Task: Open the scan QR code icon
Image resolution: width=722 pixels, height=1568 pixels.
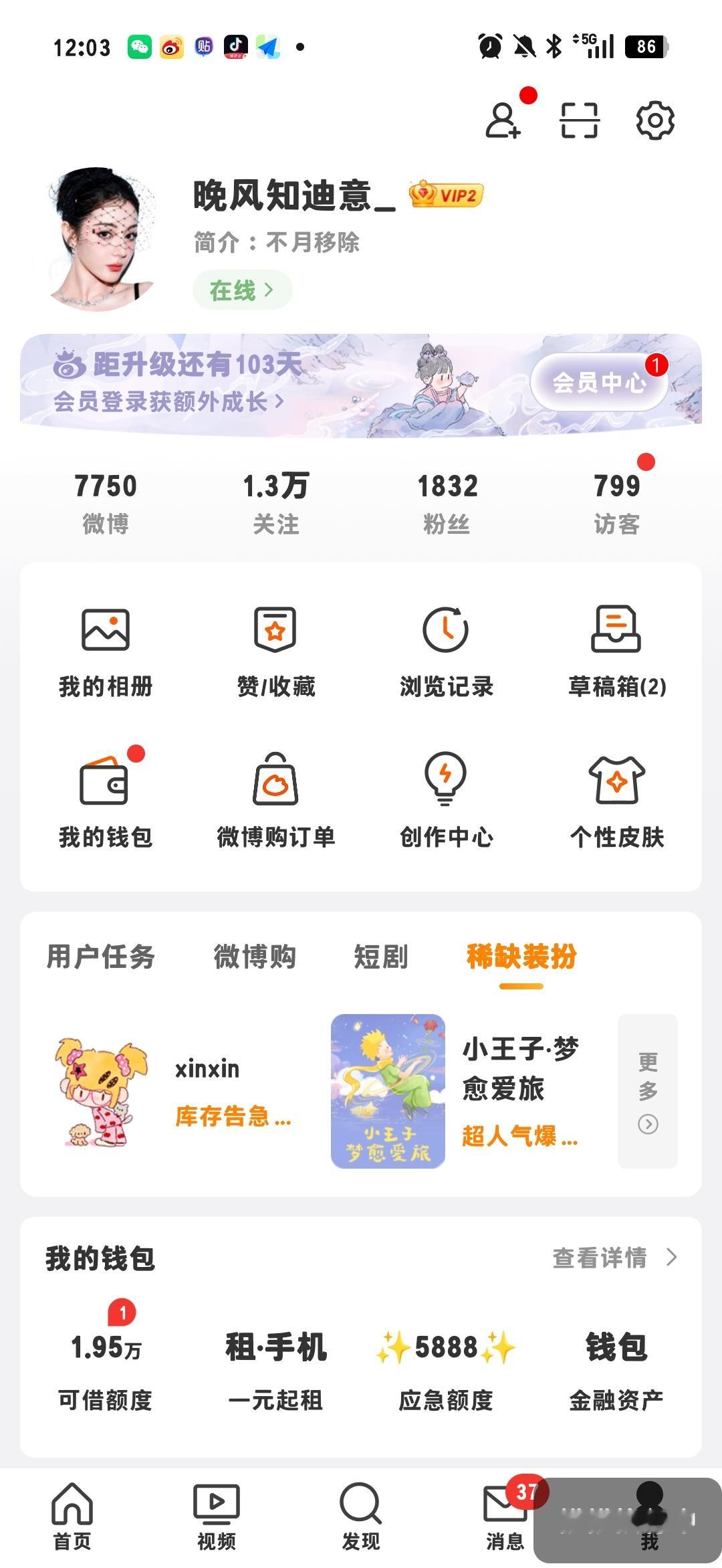Action: [x=579, y=120]
